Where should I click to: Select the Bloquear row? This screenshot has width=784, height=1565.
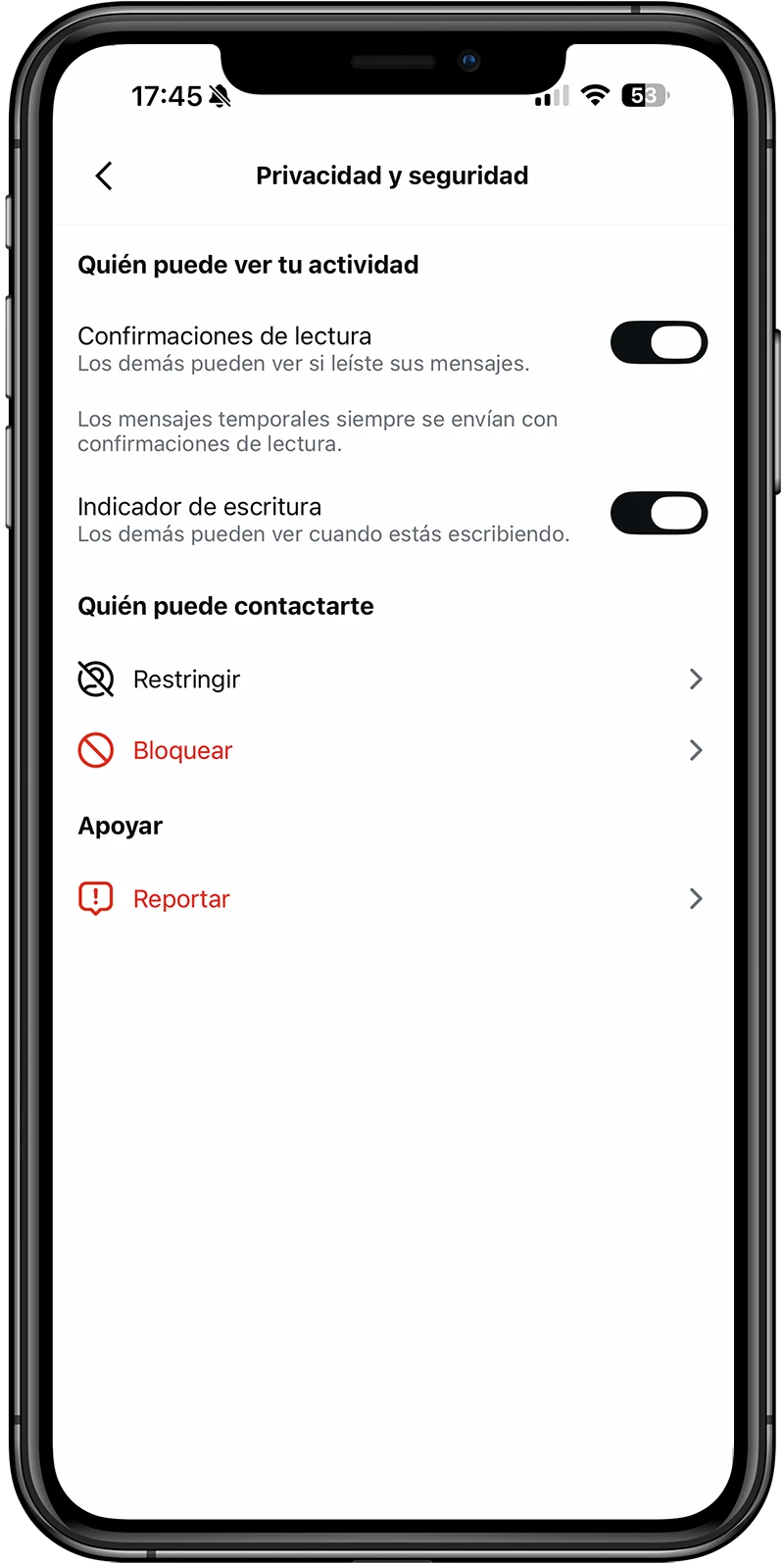(390, 751)
